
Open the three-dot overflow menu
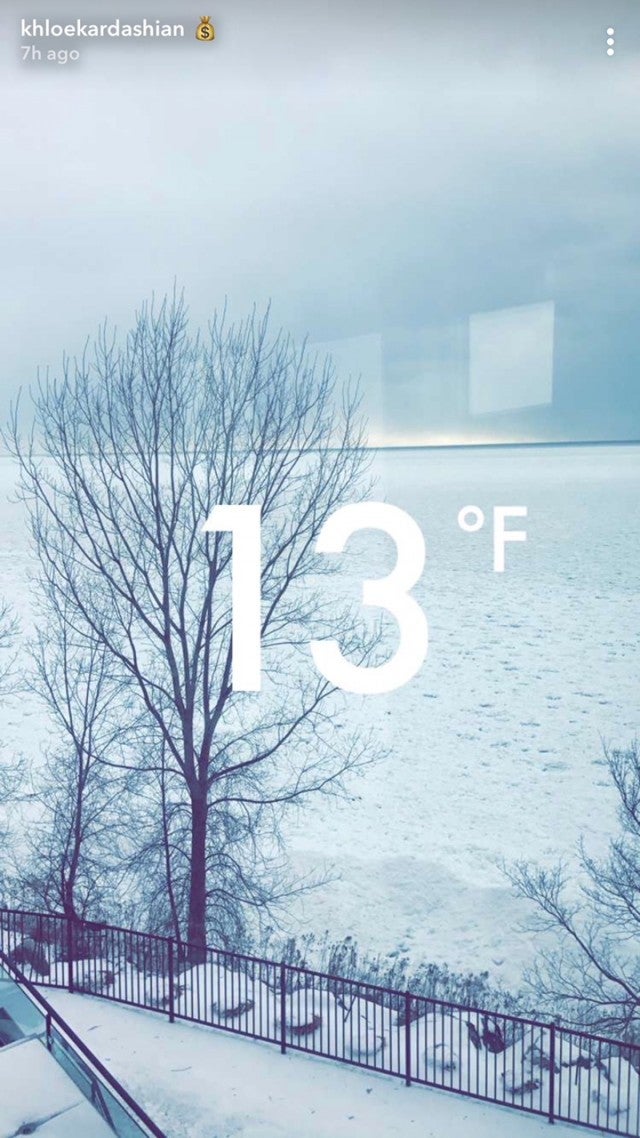[609, 41]
